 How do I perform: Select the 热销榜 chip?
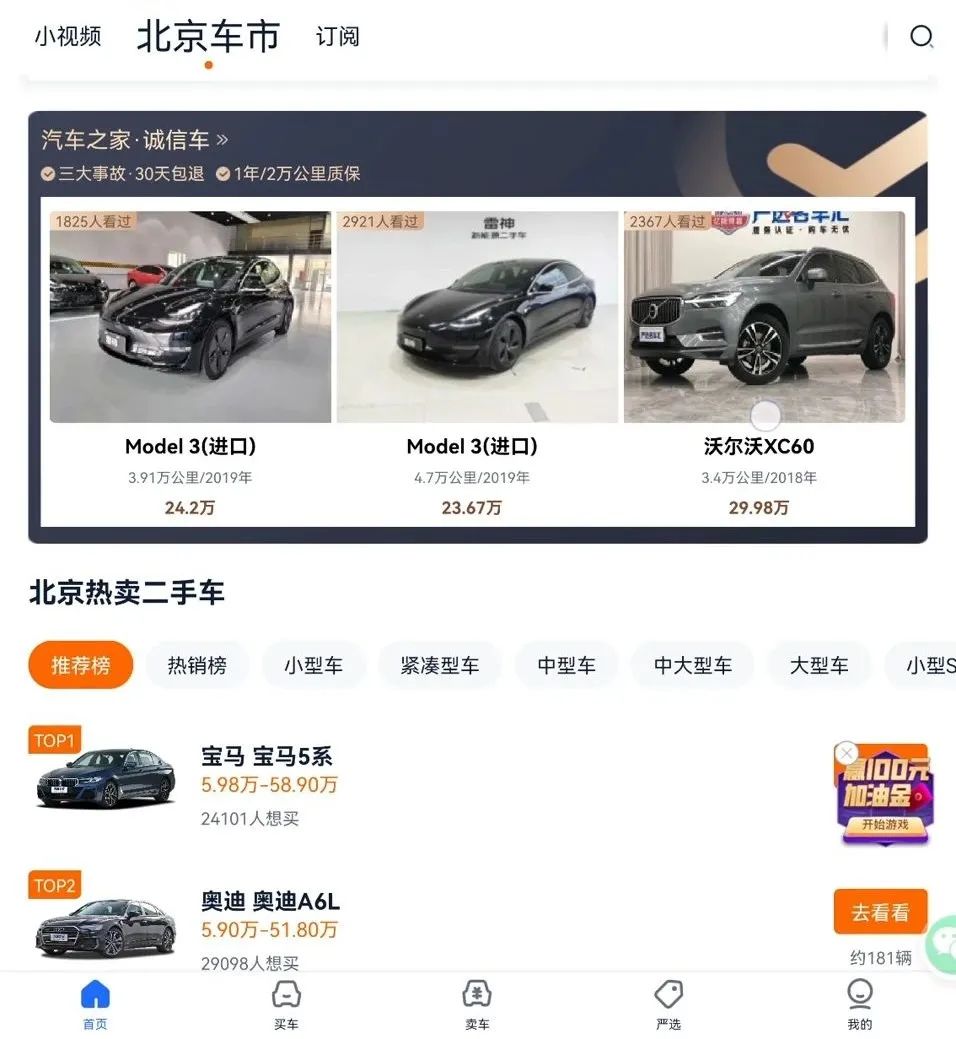pos(197,665)
